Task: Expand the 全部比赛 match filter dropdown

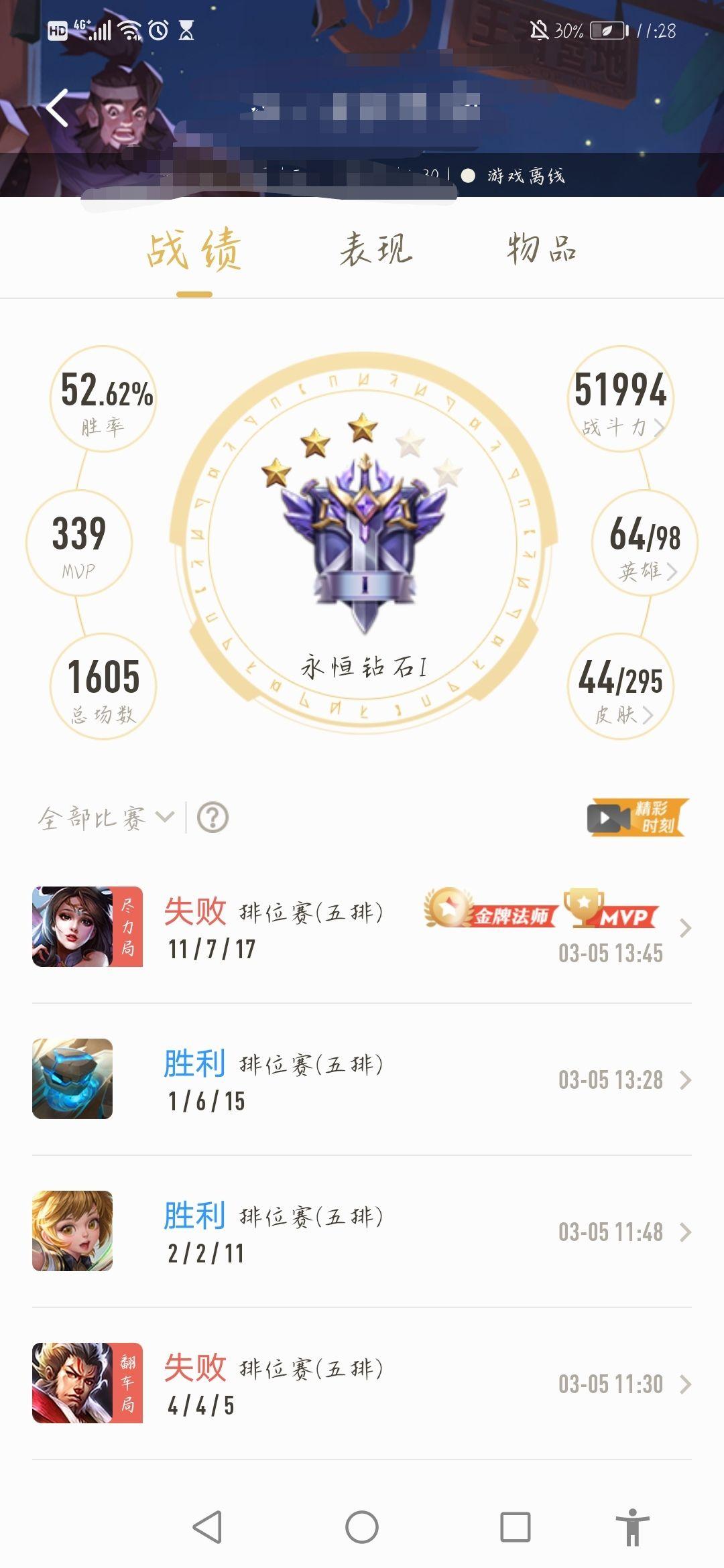Action: point(106,818)
